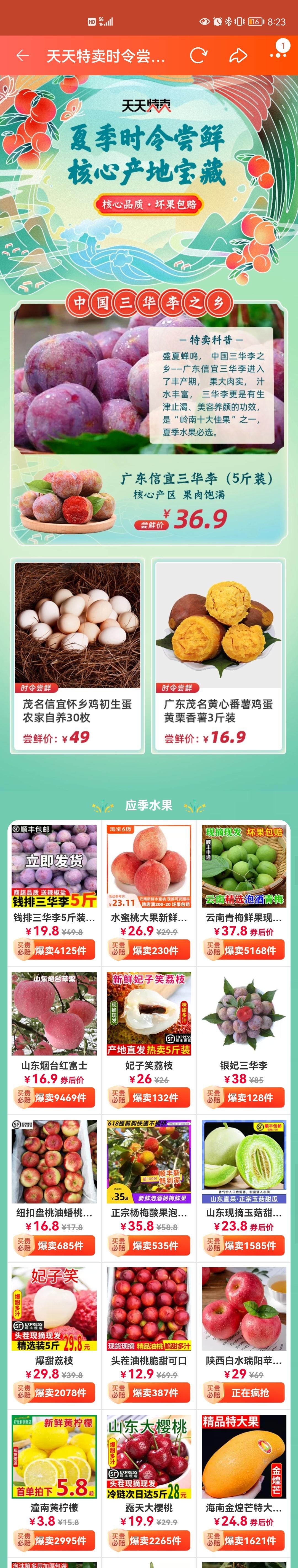The height and width of the screenshot is (1568, 298).
Task: Tap 爆卖1585件 under 山东现摘玉菇甜瓜
Action: point(244,1245)
